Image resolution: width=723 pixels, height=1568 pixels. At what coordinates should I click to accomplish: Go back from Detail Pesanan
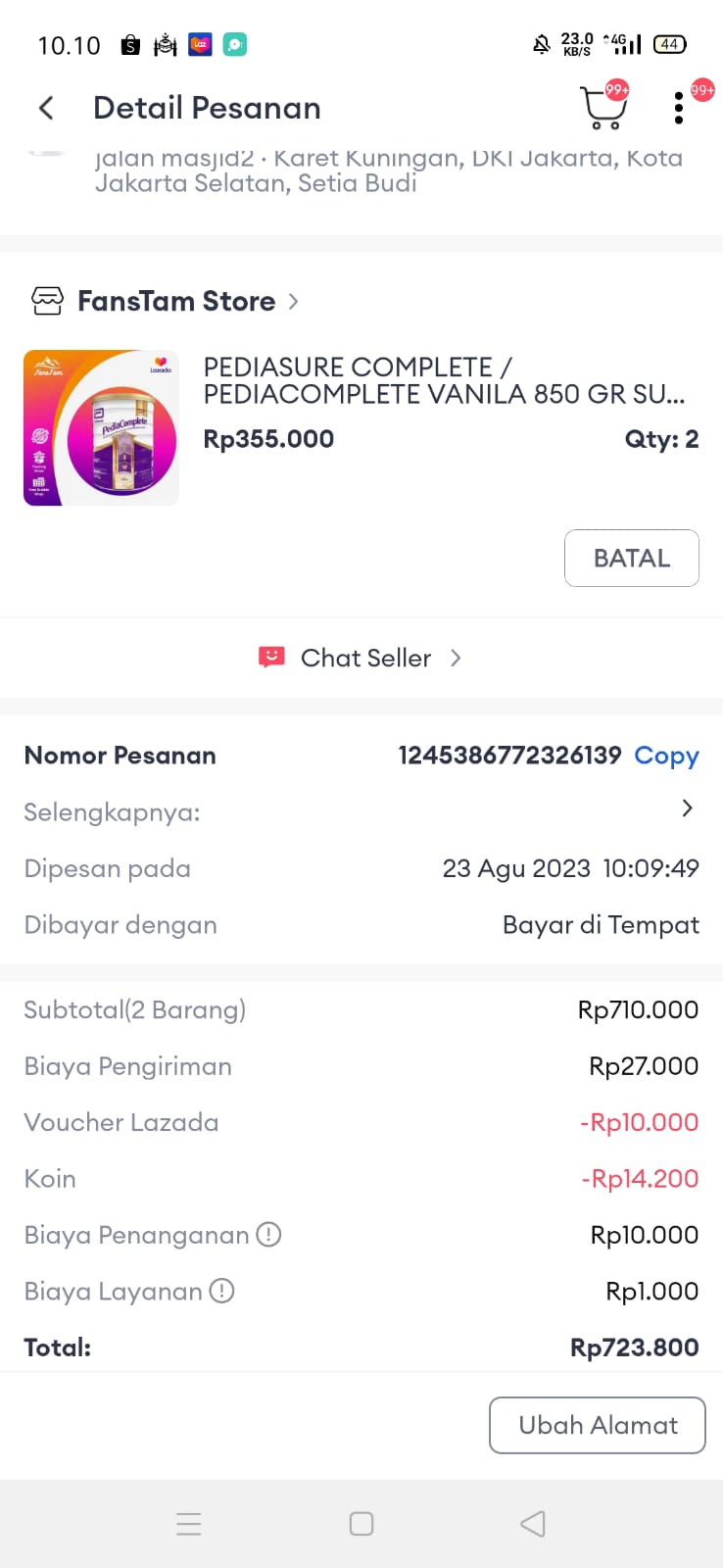(46, 108)
